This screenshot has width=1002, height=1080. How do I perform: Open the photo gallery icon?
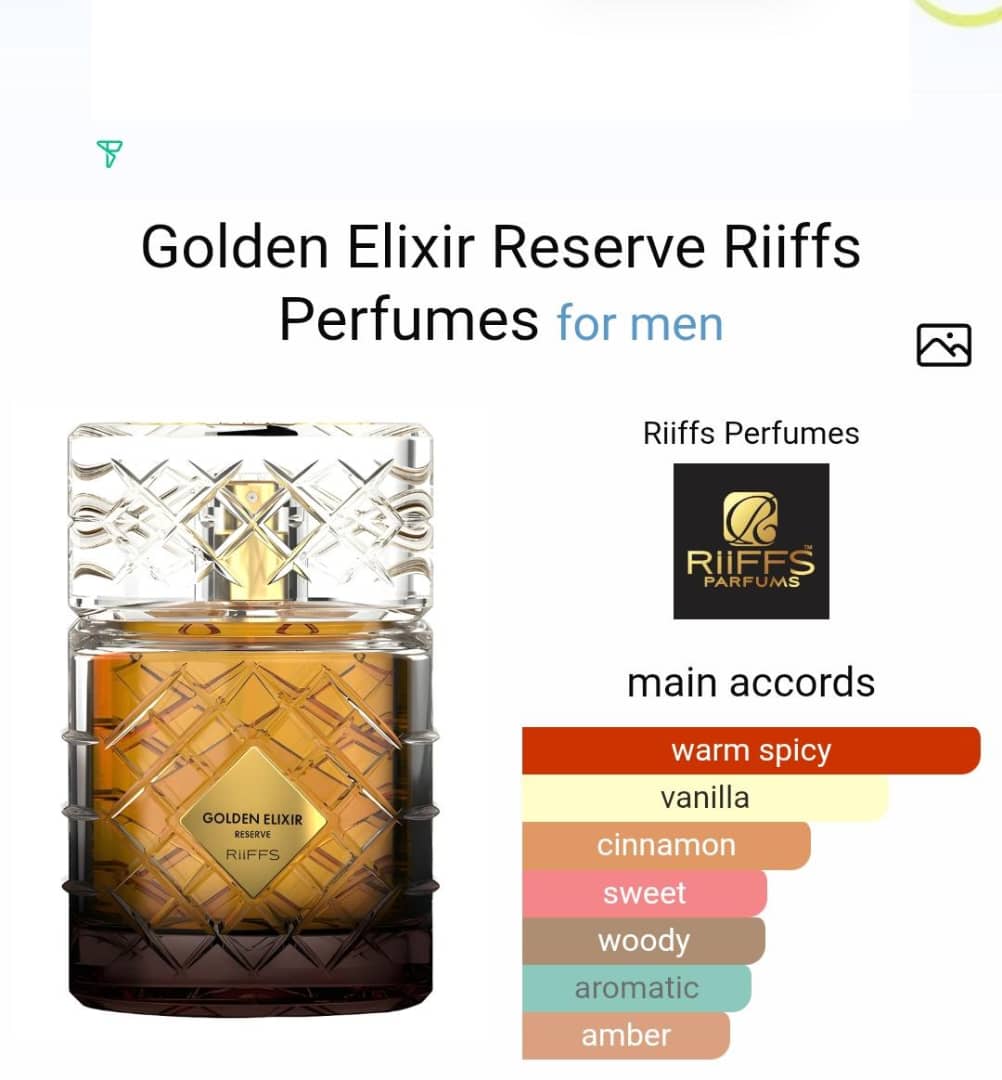[x=943, y=345]
